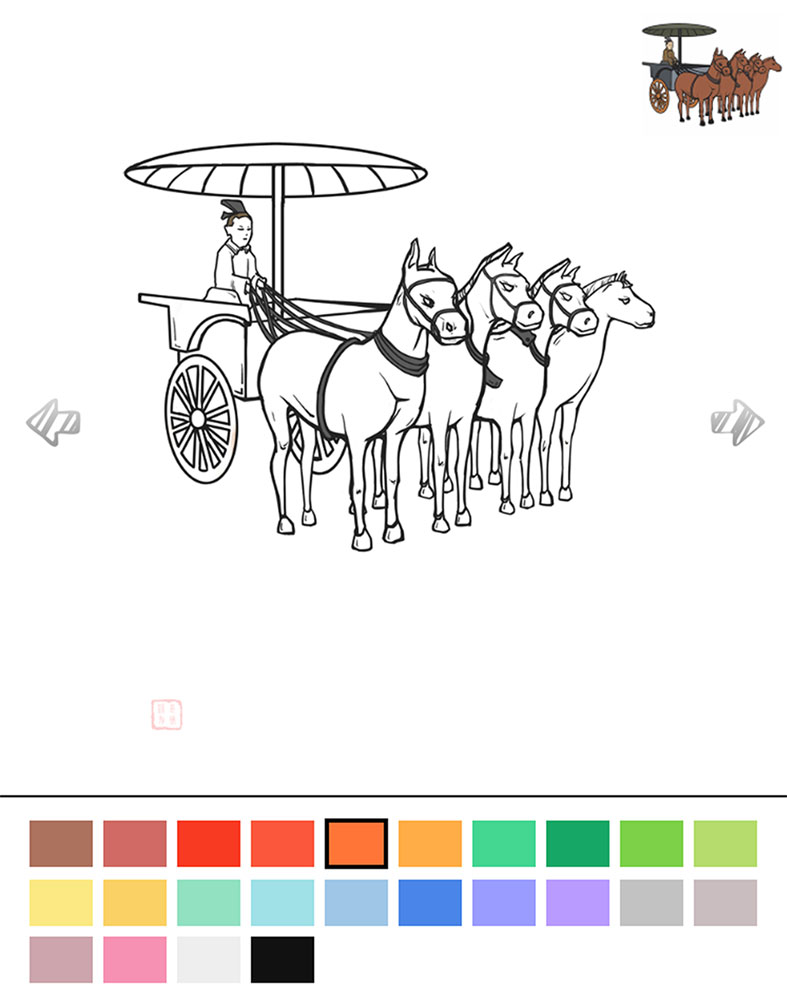Viewport: 787px width, 1000px height.
Task: Choose the white color swatch
Action: click(x=209, y=959)
